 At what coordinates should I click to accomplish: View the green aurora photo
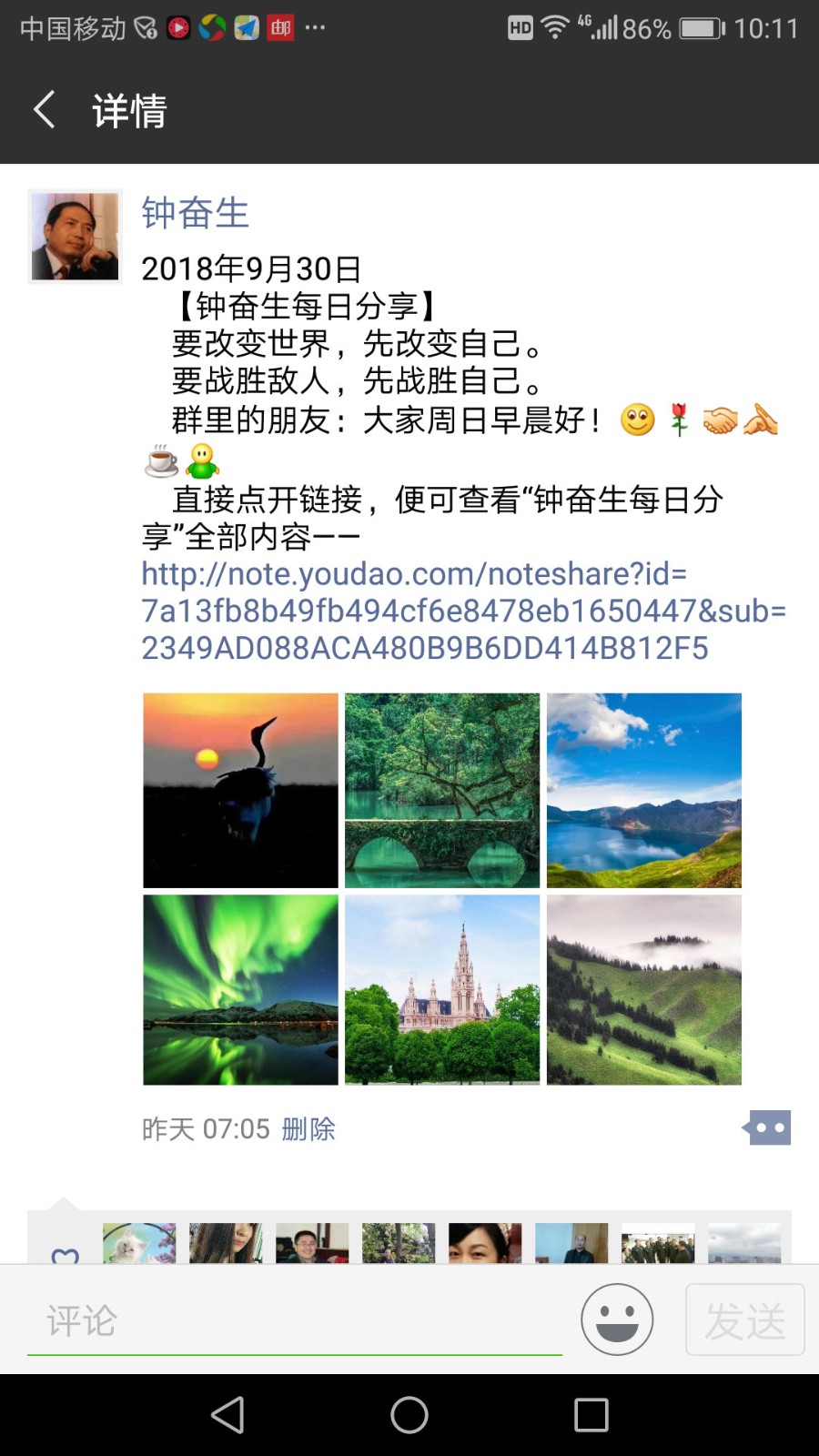pyautogui.click(x=240, y=990)
